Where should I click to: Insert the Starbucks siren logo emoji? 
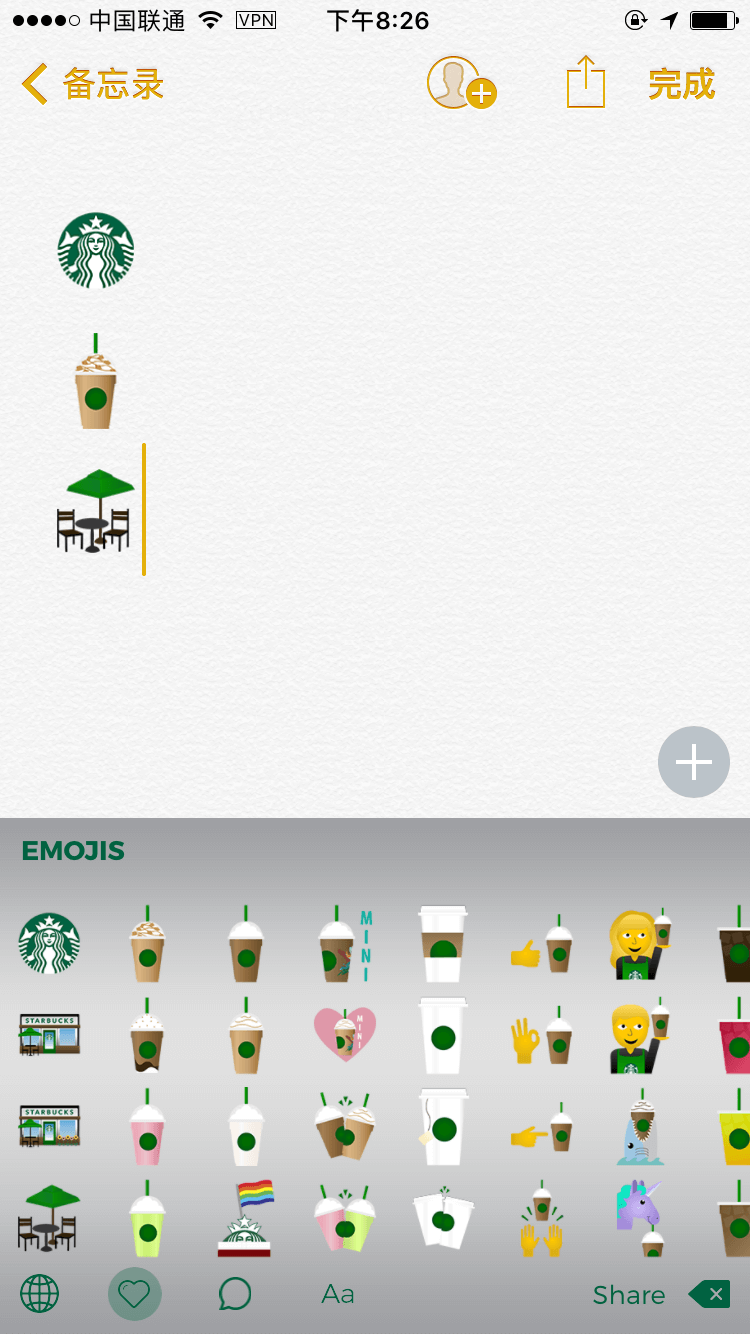[x=49, y=943]
